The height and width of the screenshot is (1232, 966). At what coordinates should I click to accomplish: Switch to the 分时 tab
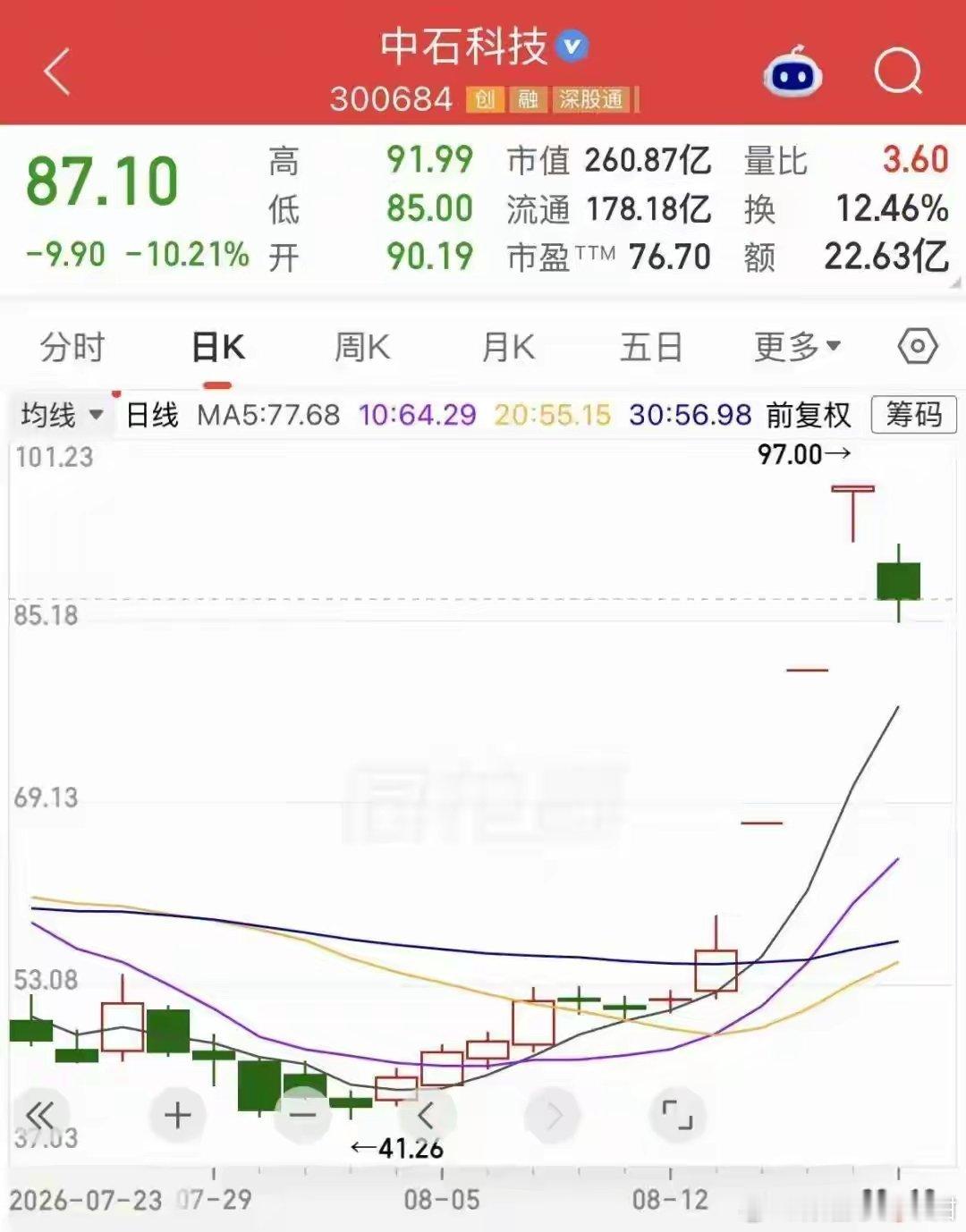(72, 347)
